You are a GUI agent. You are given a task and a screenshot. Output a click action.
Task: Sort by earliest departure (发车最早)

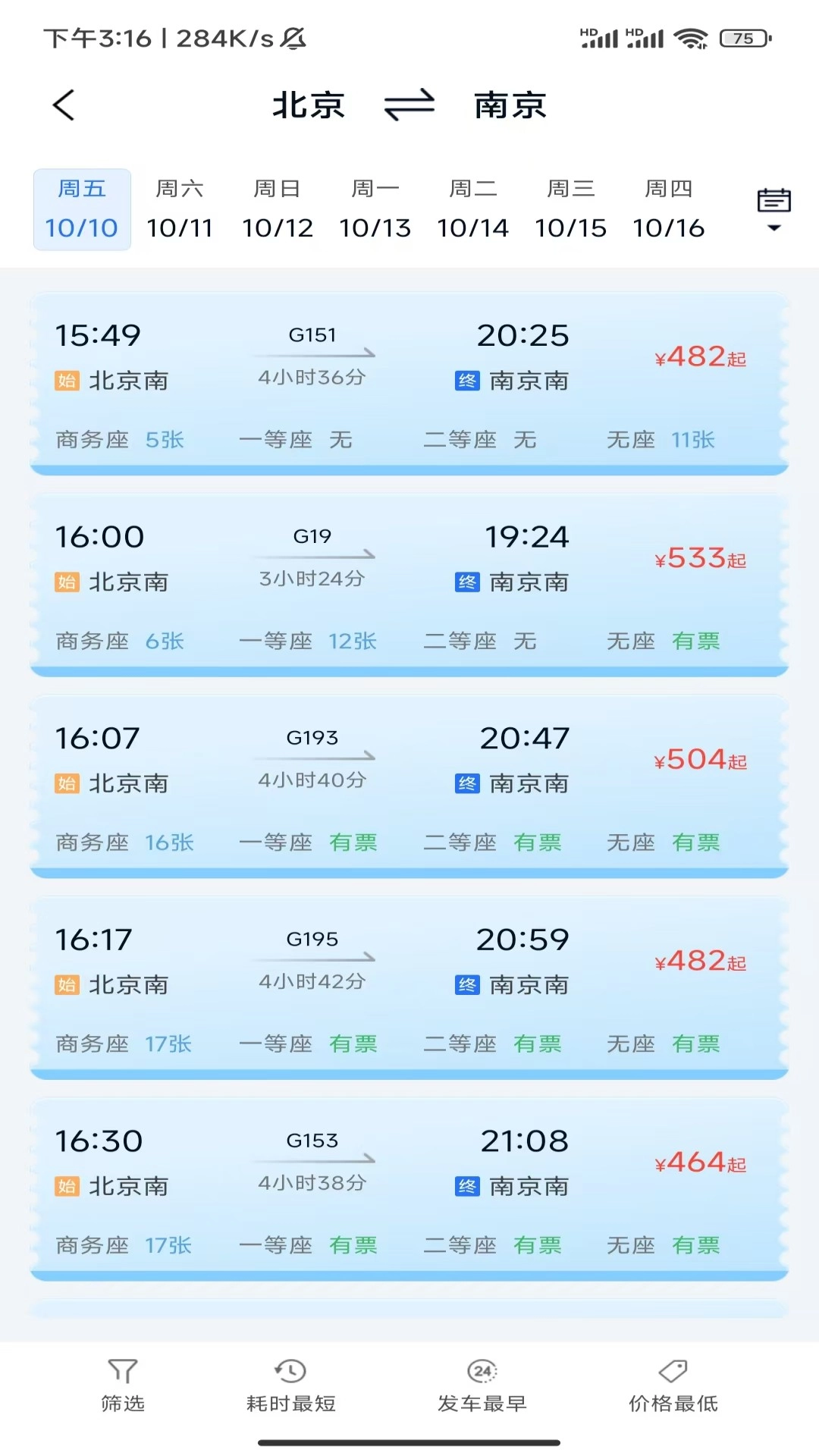point(483,1388)
